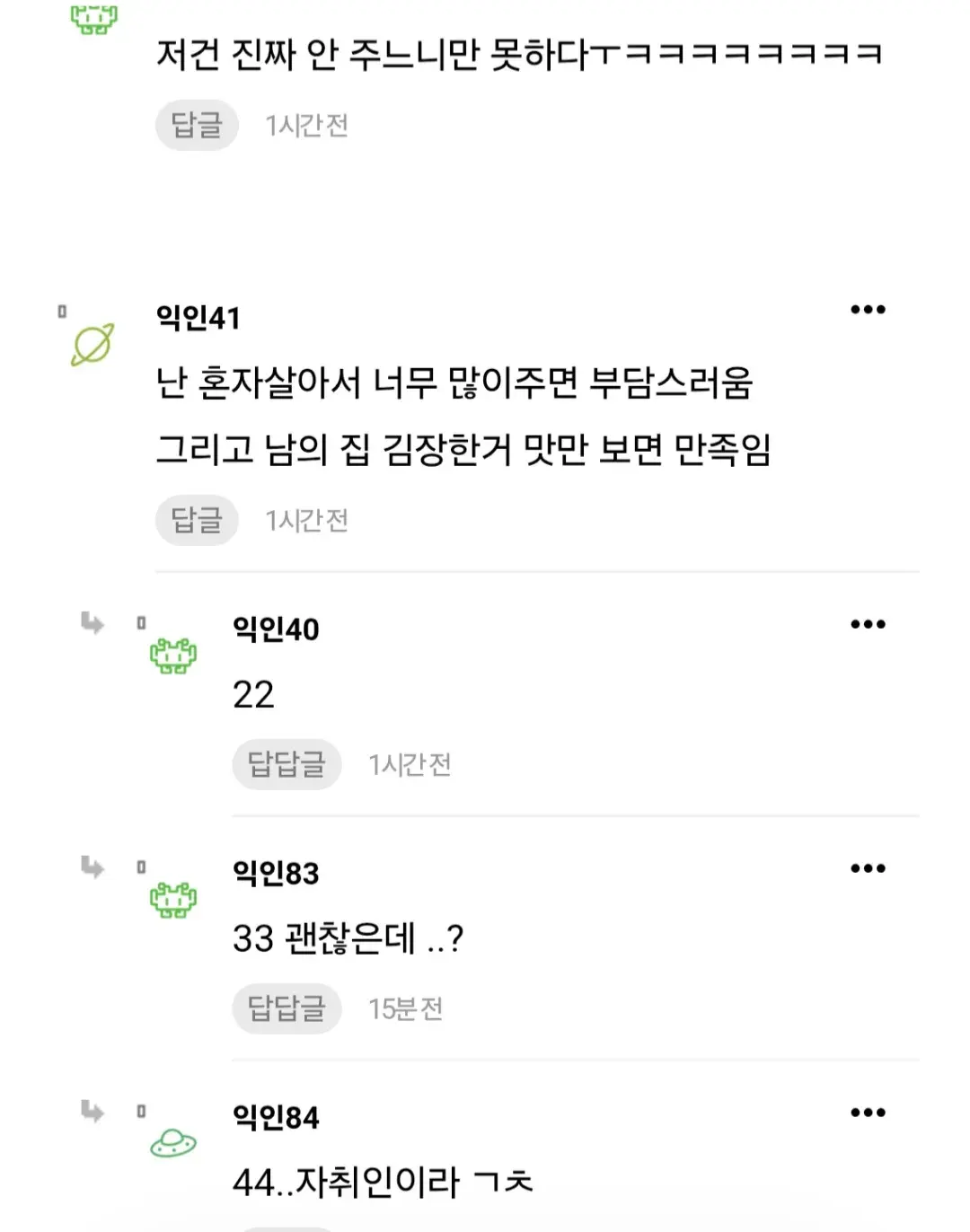
Task: Click 익인40's space invader avatar
Action: tap(174, 657)
